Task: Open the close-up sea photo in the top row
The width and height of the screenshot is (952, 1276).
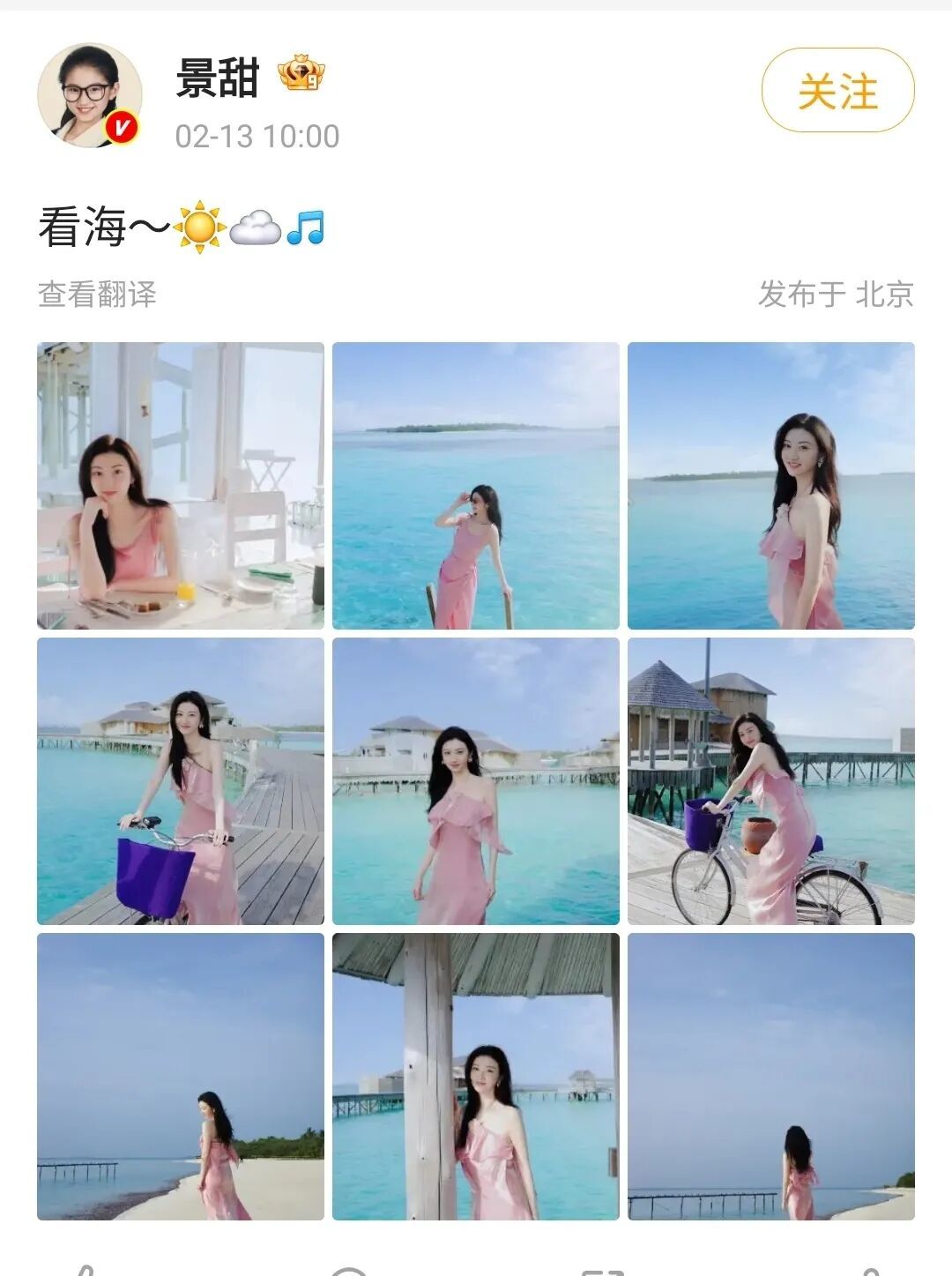Action: coord(771,486)
